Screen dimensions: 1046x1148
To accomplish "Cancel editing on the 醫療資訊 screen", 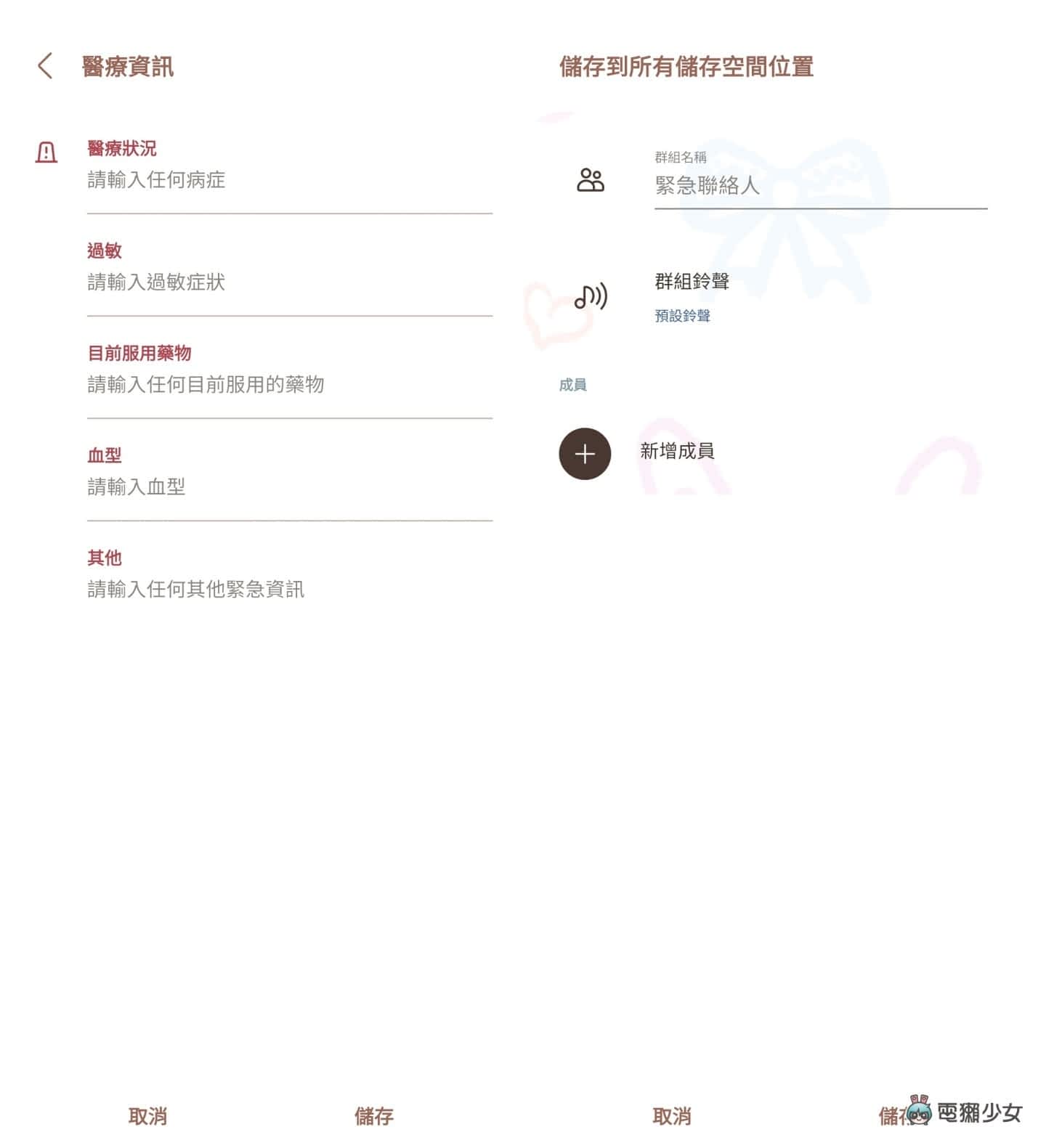I will click(x=147, y=1116).
